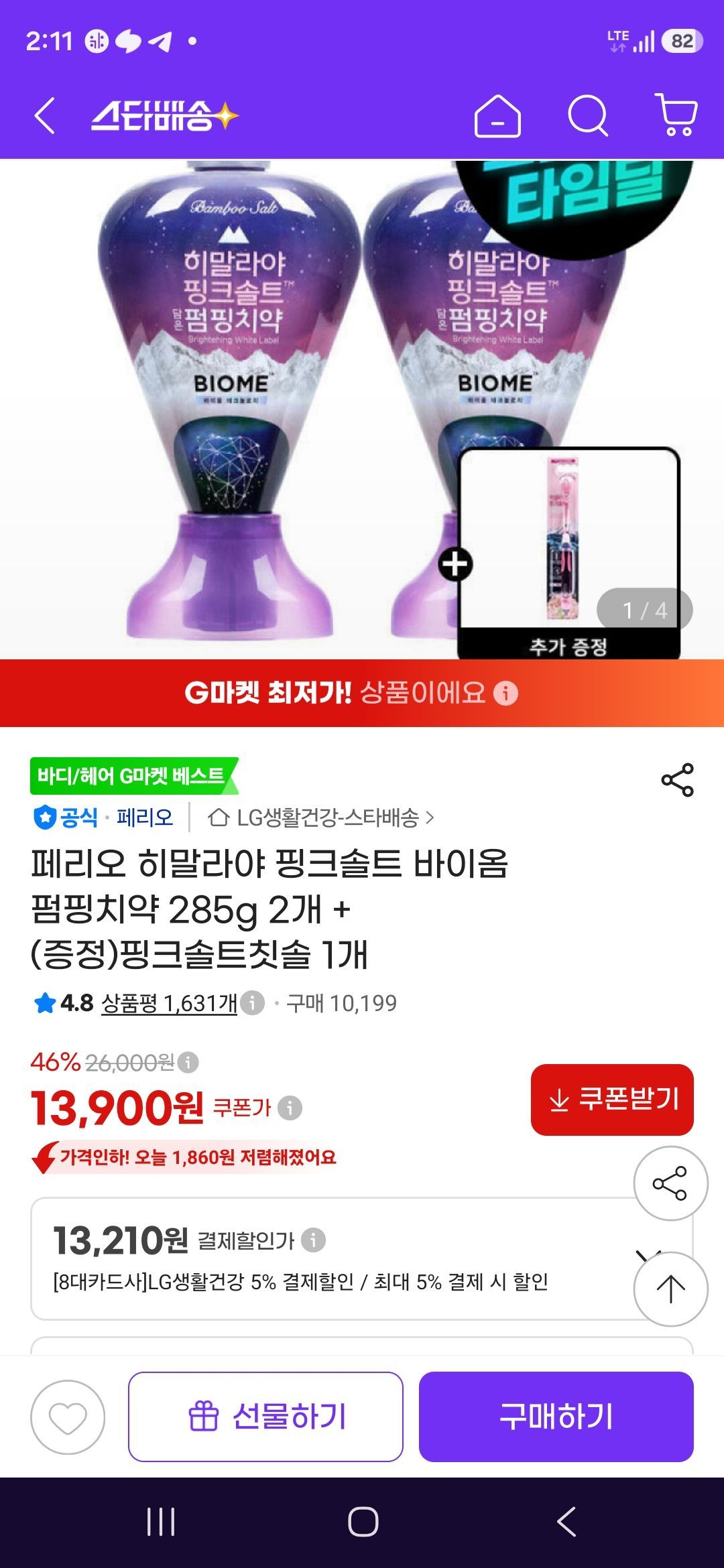Viewport: 724px width, 1568px height.
Task: Tap floating share button
Action: 670,1183
